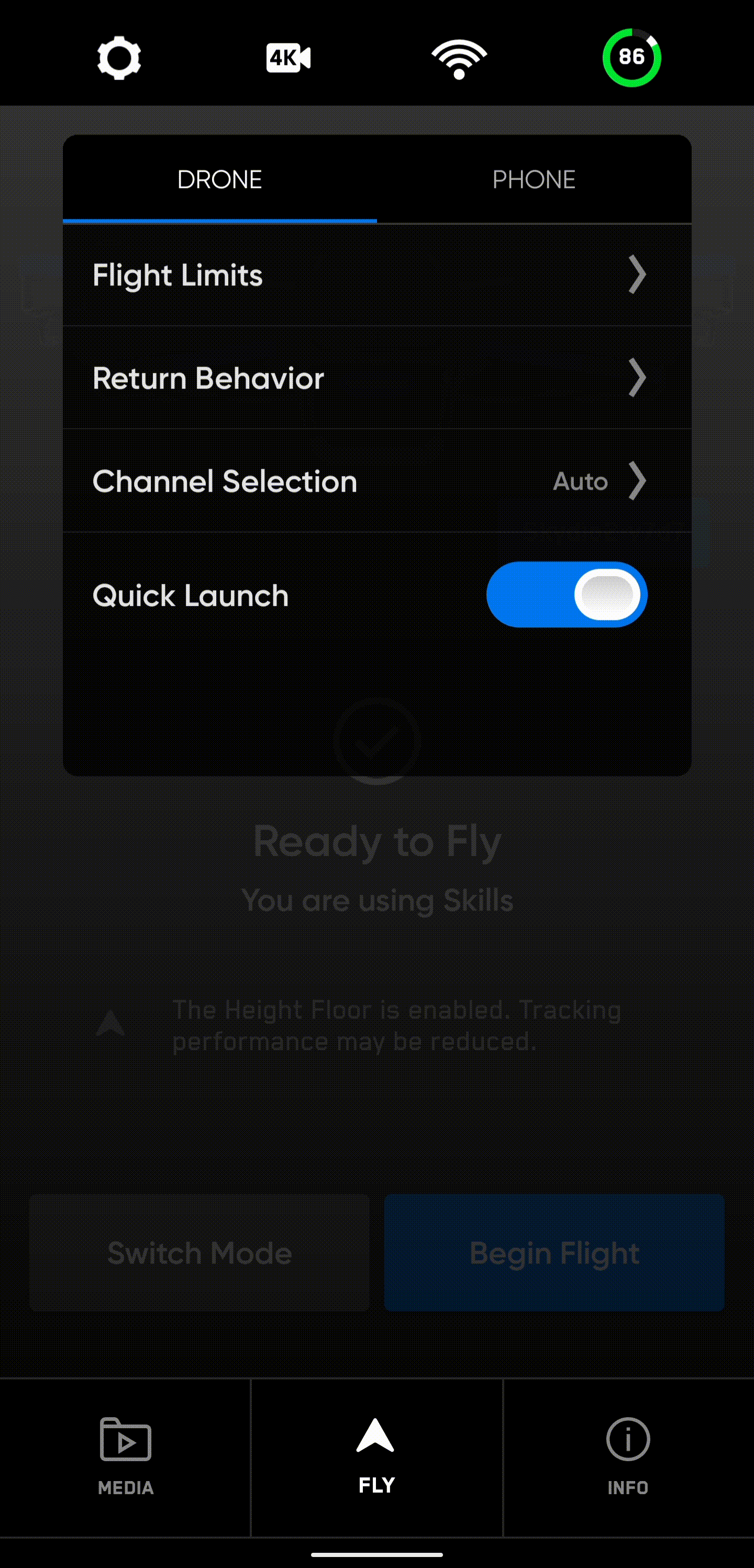
Task: Open the 4K video settings icon
Action: point(289,58)
